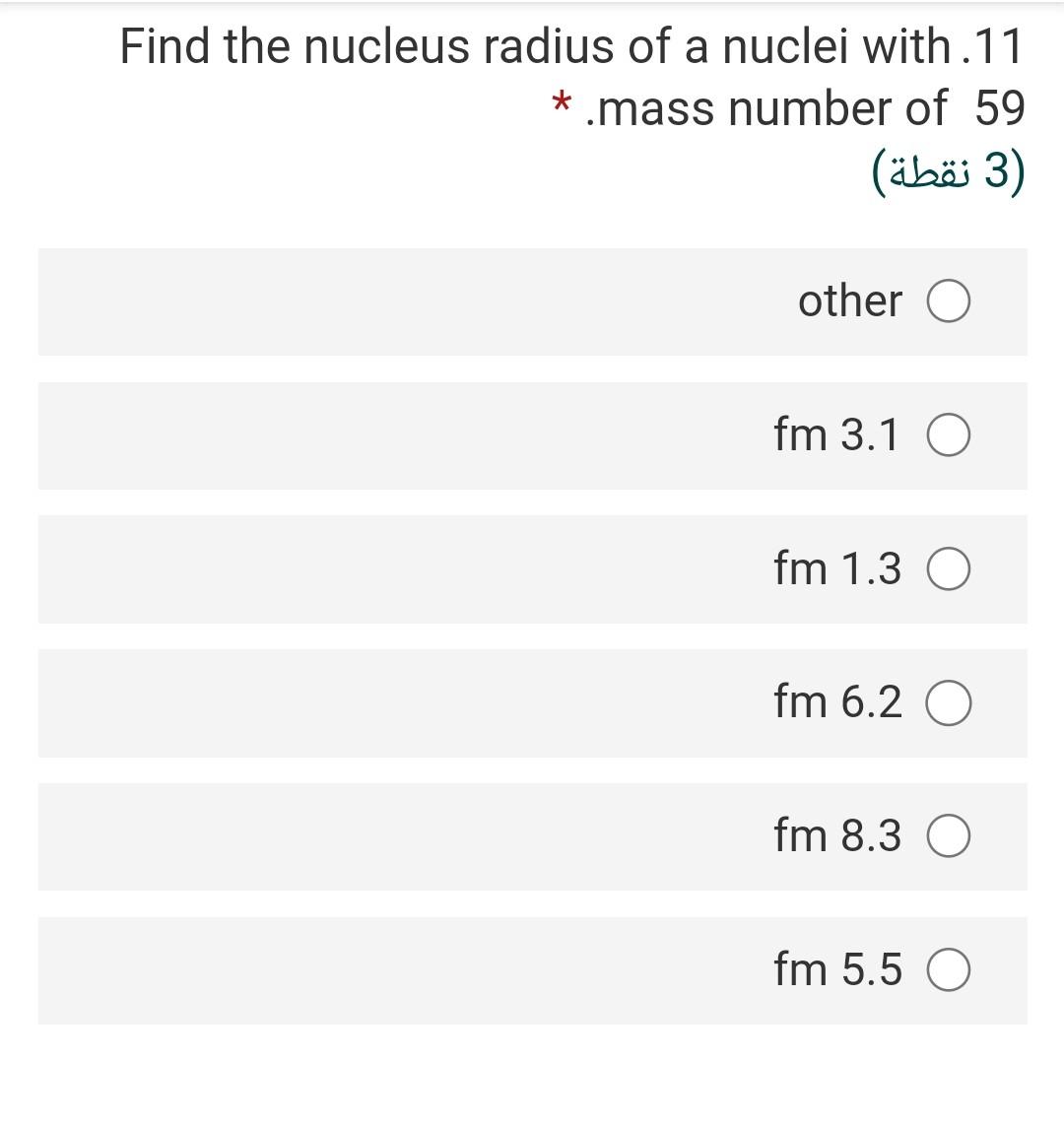Click the 'other' answer row

[532, 302]
